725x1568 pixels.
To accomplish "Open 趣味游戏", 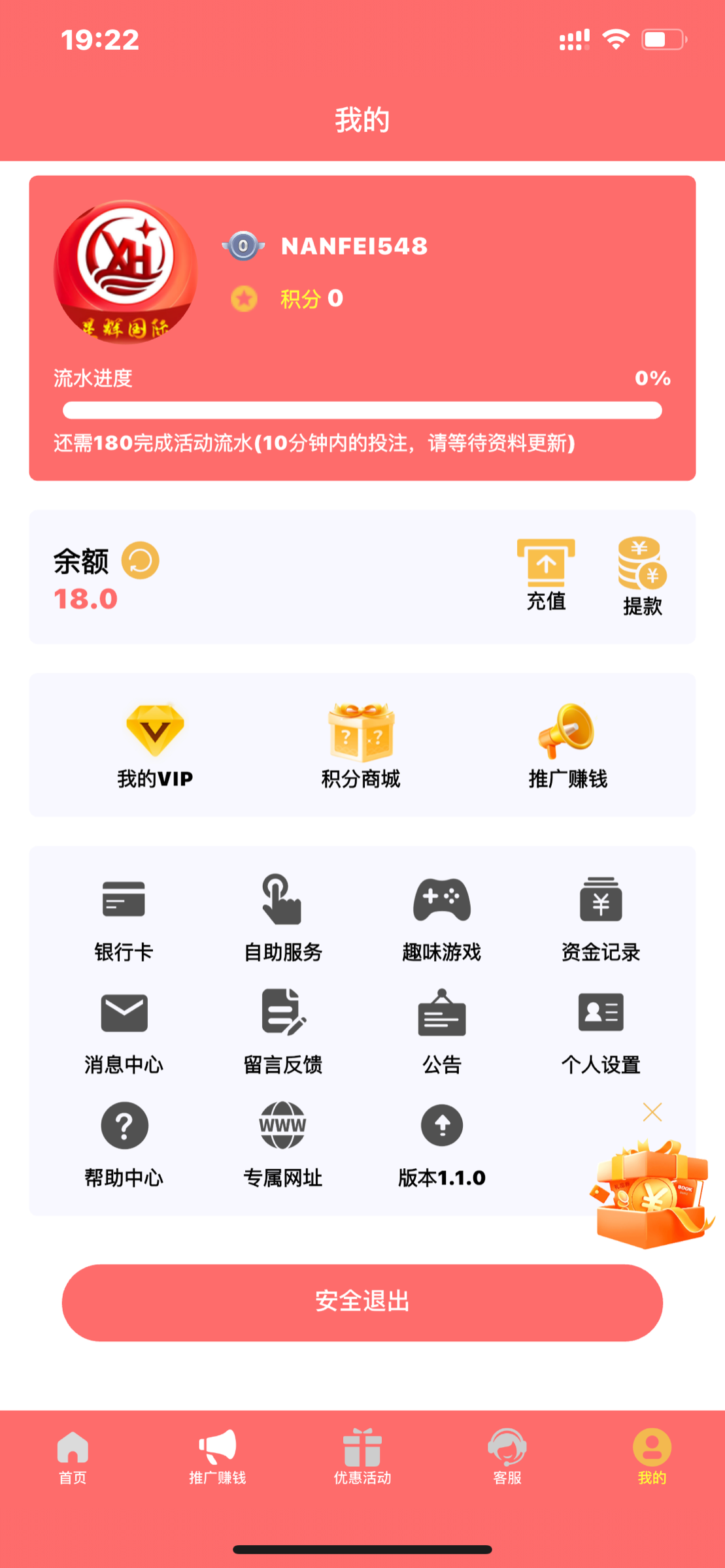I will 442,919.
